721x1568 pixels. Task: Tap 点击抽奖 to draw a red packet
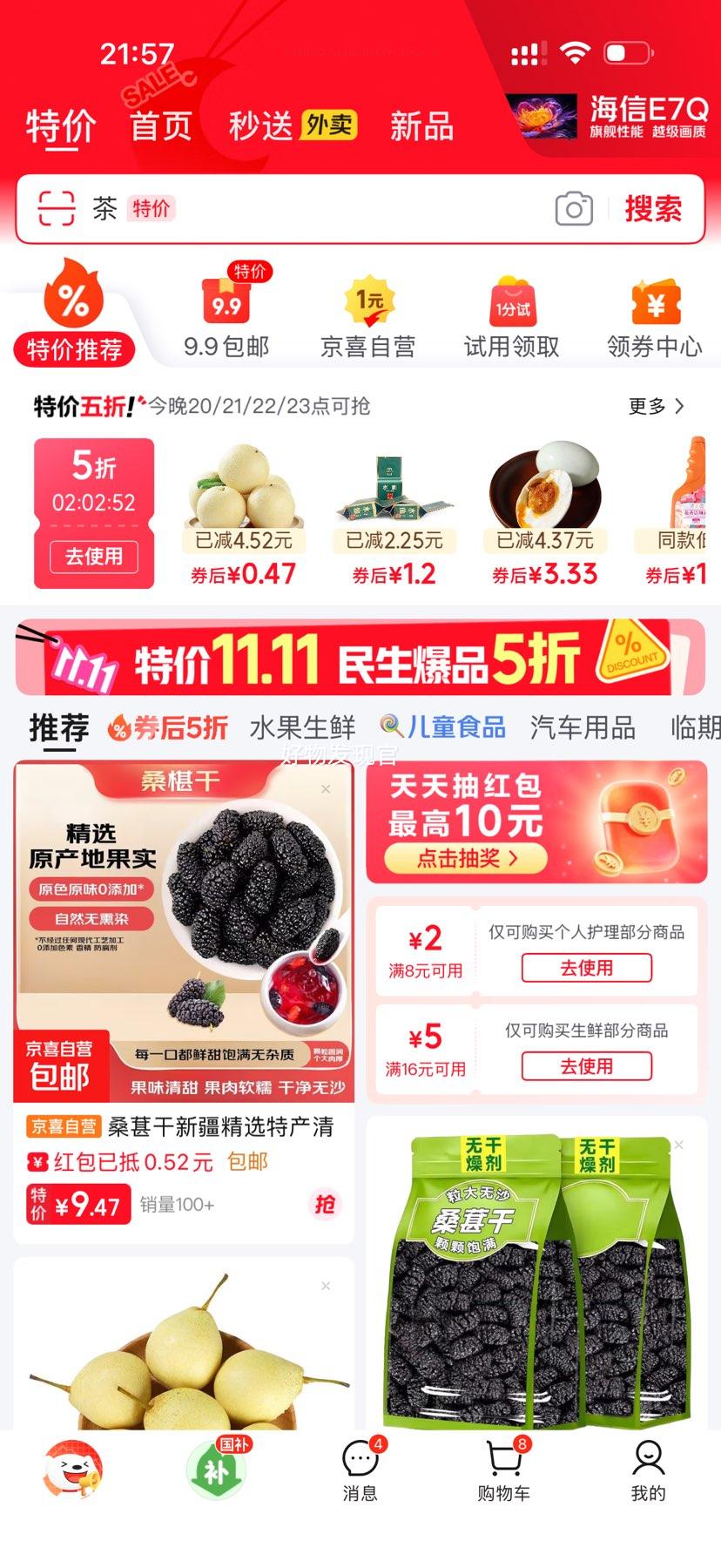(466, 858)
